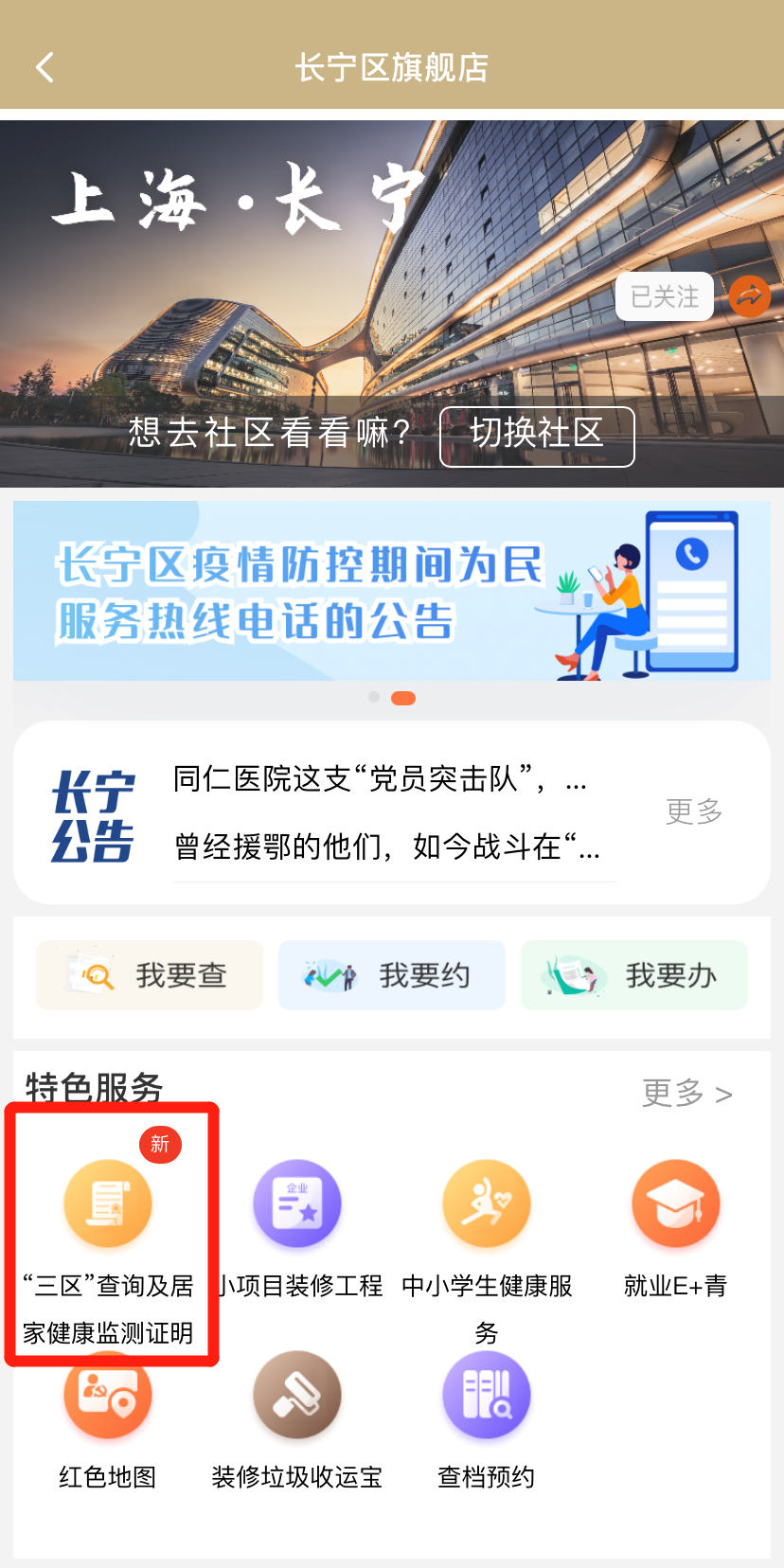Screen dimensions: 784x1568
Task: Select the 我要约 button
Action: click(391, 975)
